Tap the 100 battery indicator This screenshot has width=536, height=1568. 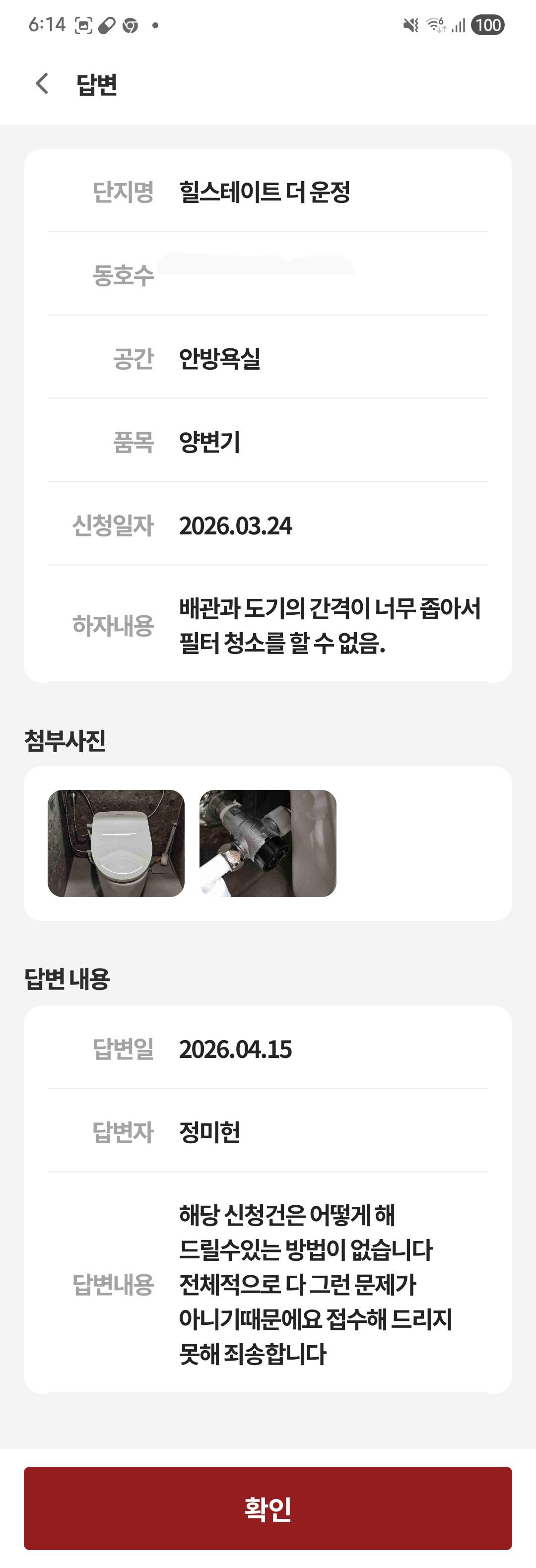coord(490,24)
